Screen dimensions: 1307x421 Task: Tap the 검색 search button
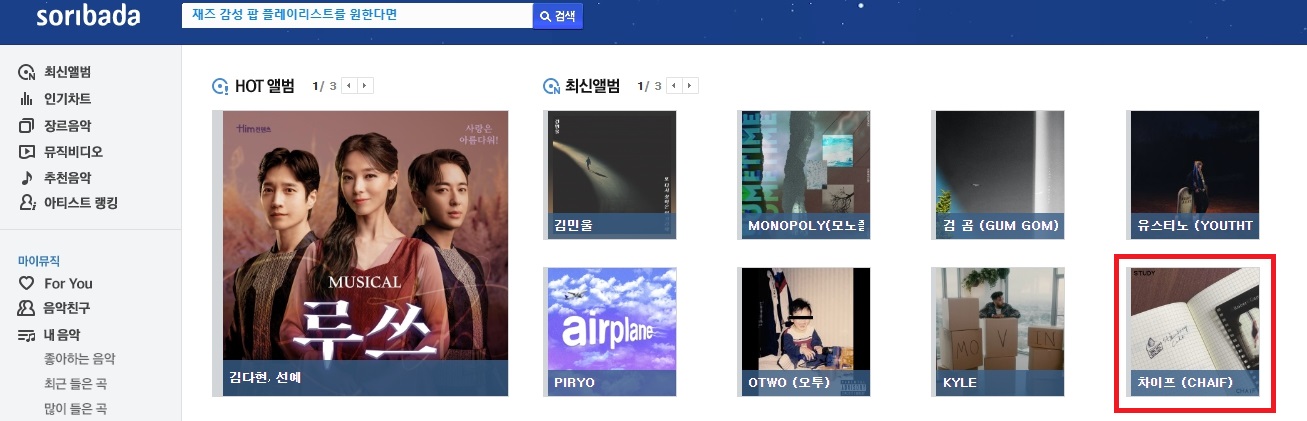pos(558,16)
